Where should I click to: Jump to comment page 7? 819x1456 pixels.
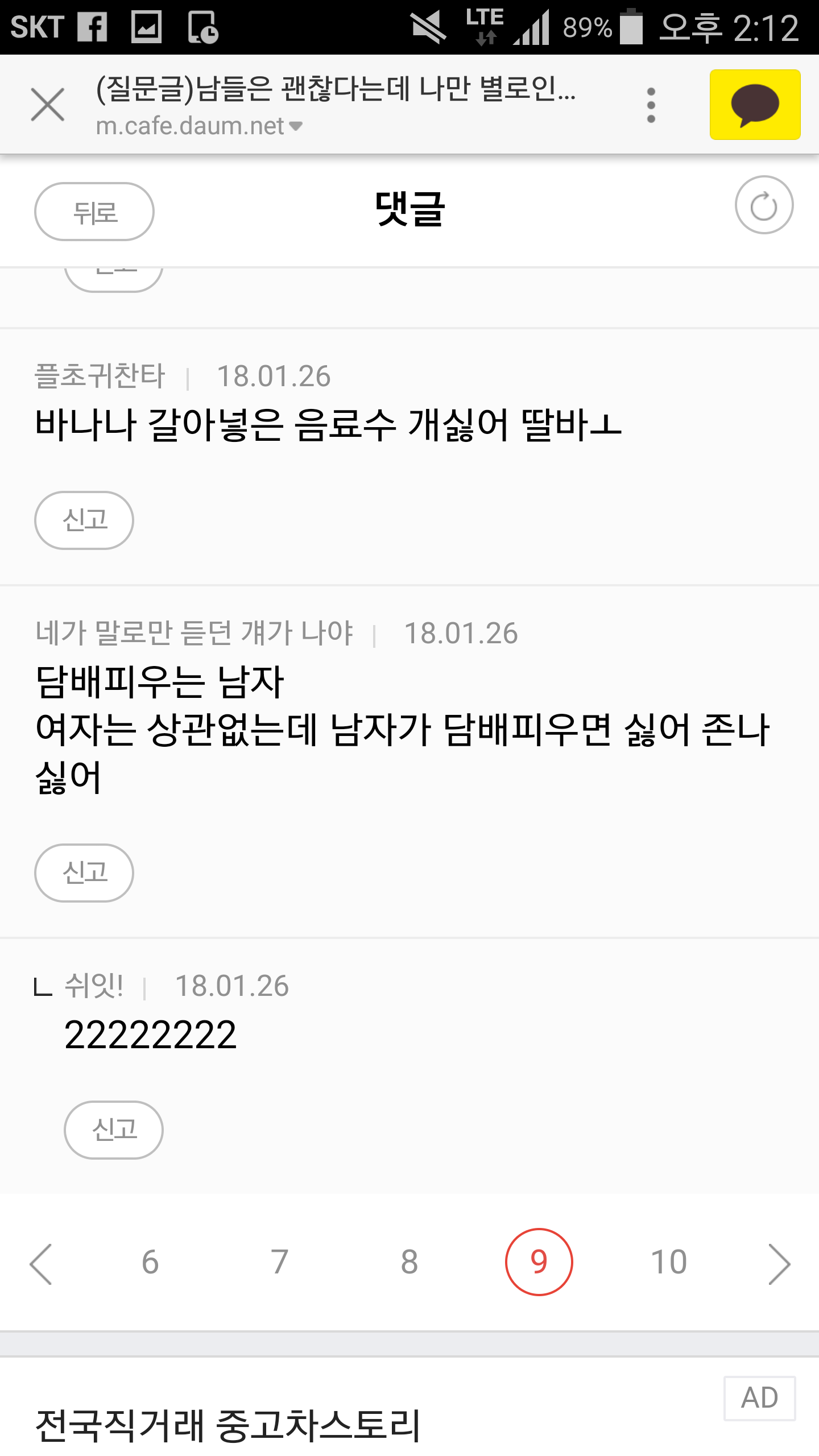280,1262
